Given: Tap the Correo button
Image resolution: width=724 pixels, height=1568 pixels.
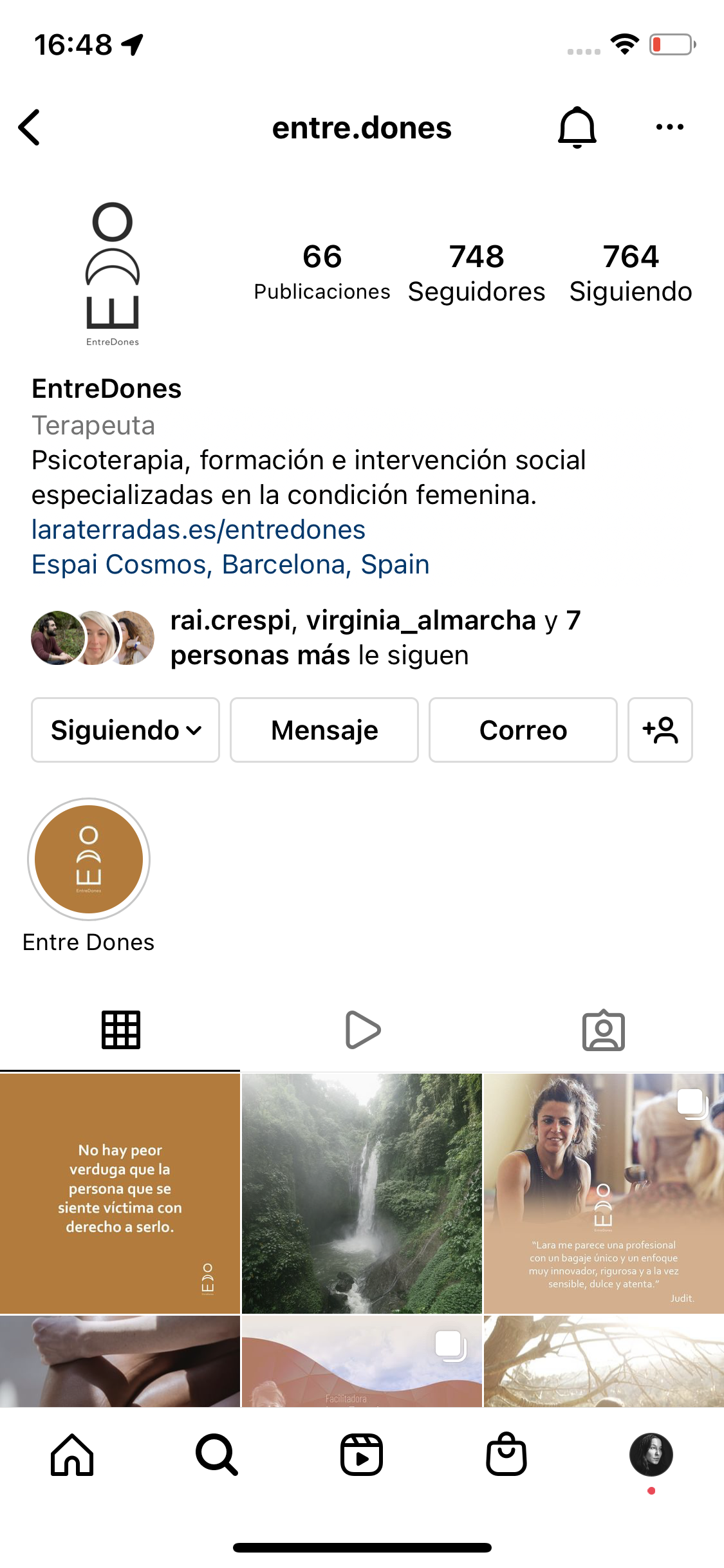Looking at the screenshot, I should tap(523, 730).
